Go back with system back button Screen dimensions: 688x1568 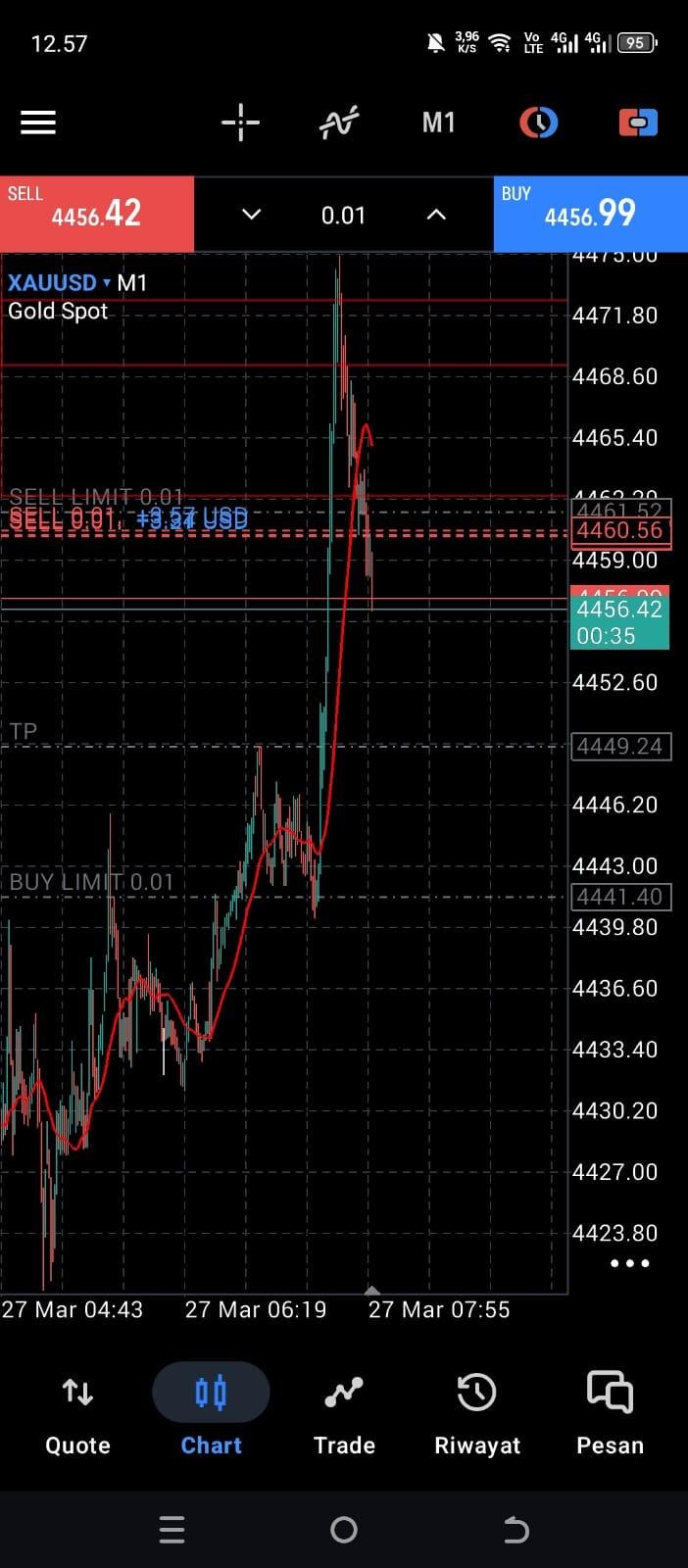click(x=516, y=1530)
